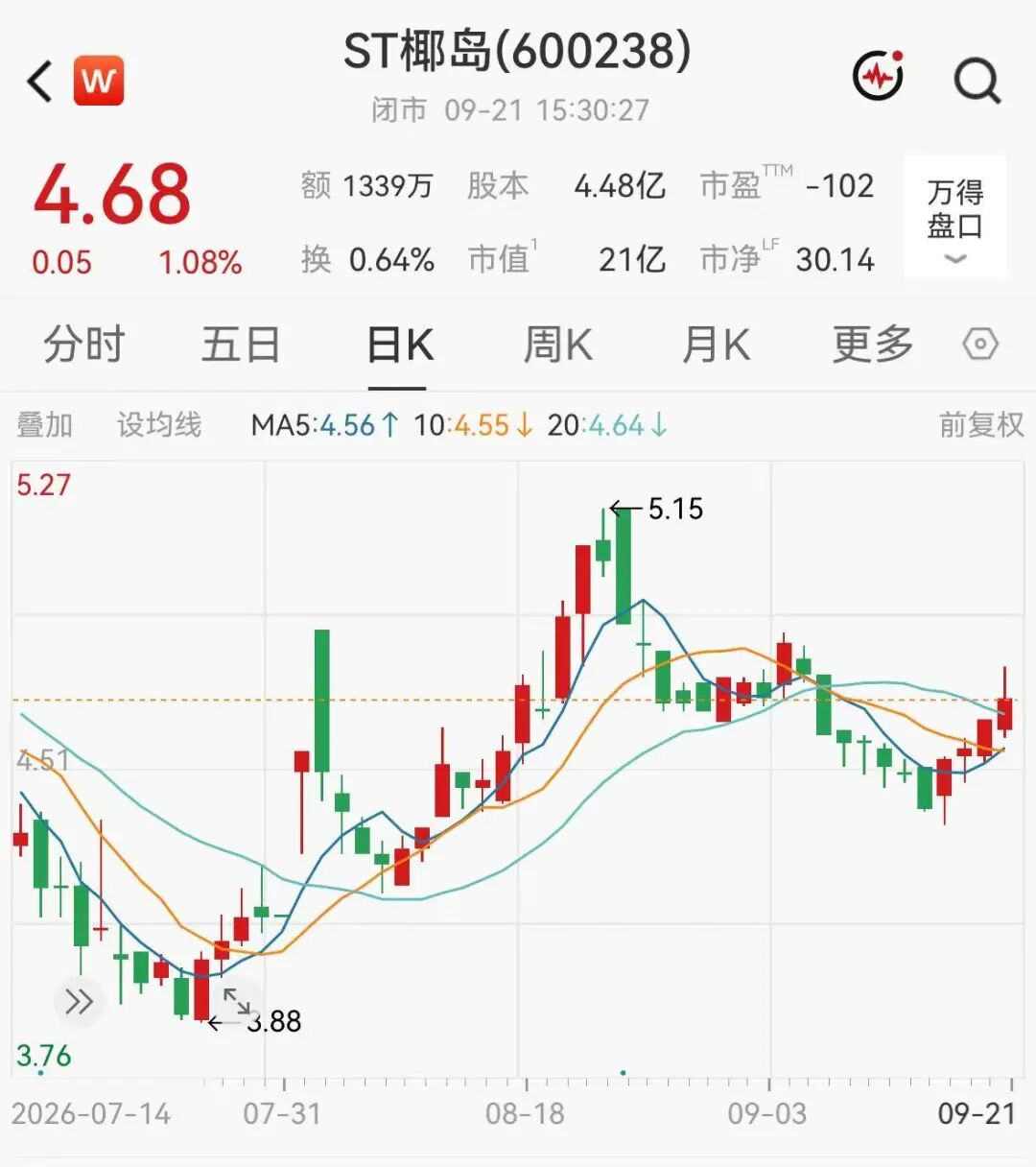Tap 叠加 to overlay a stock
This screenshot has width=1036, height=1167.
pyautogui.click(x=44, y=425)
